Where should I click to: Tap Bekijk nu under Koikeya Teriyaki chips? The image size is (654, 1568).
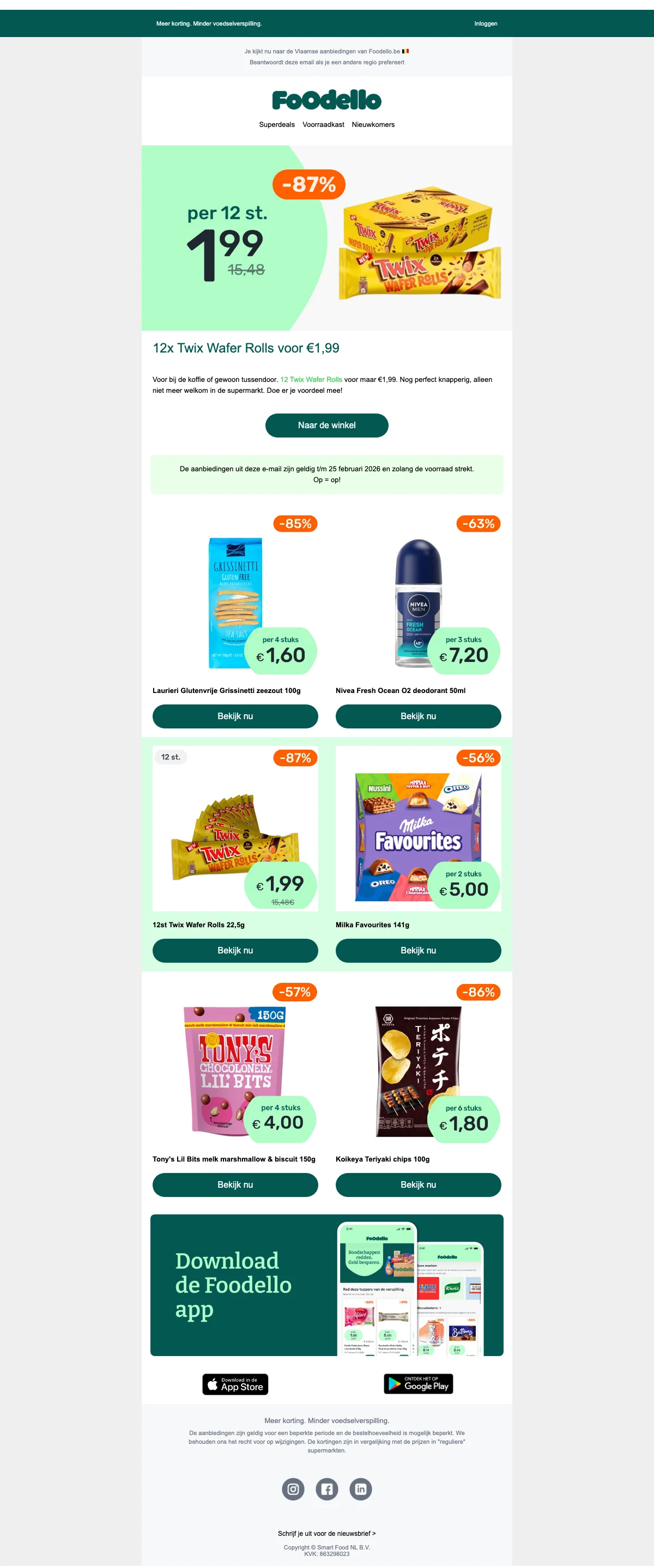tap(417, 1185)
